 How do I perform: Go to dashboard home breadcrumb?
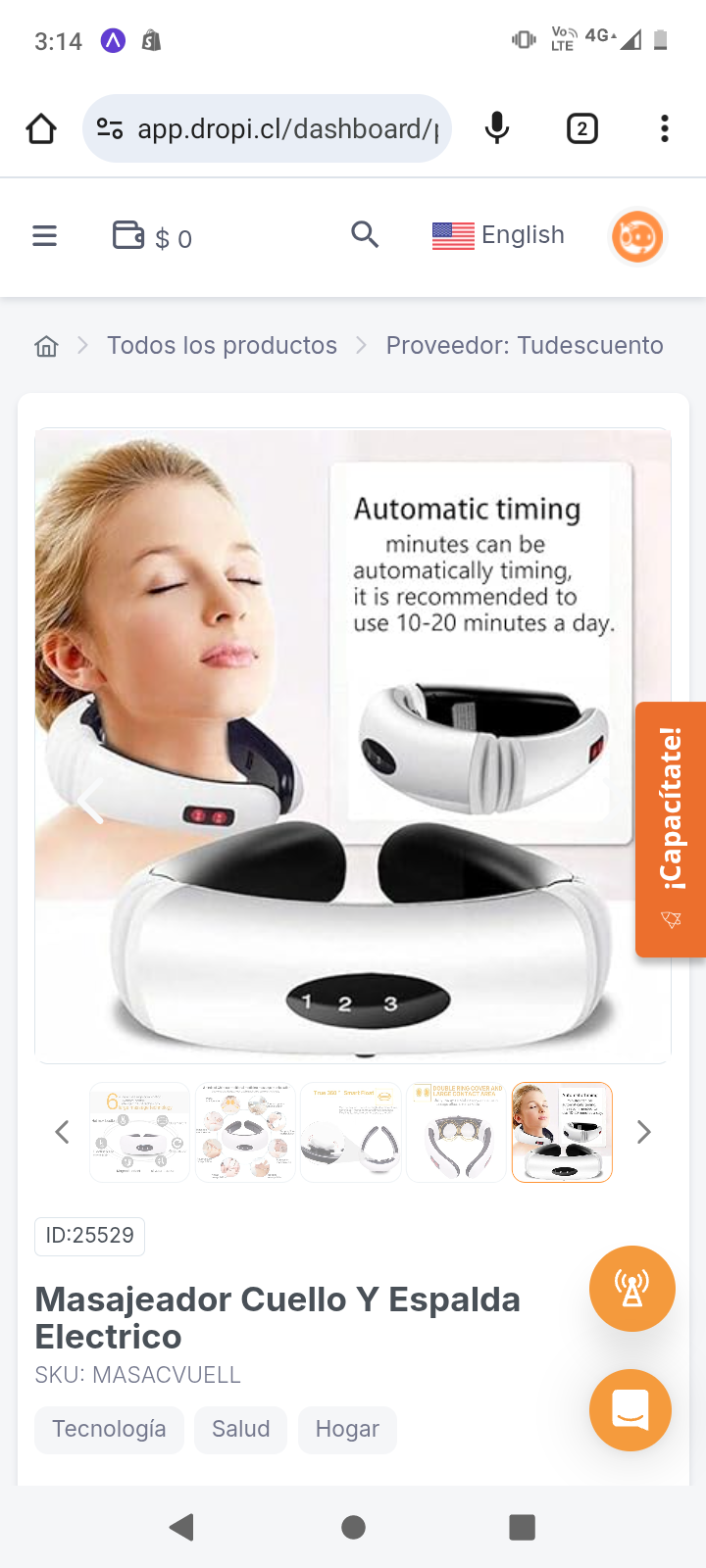[46, 346]
